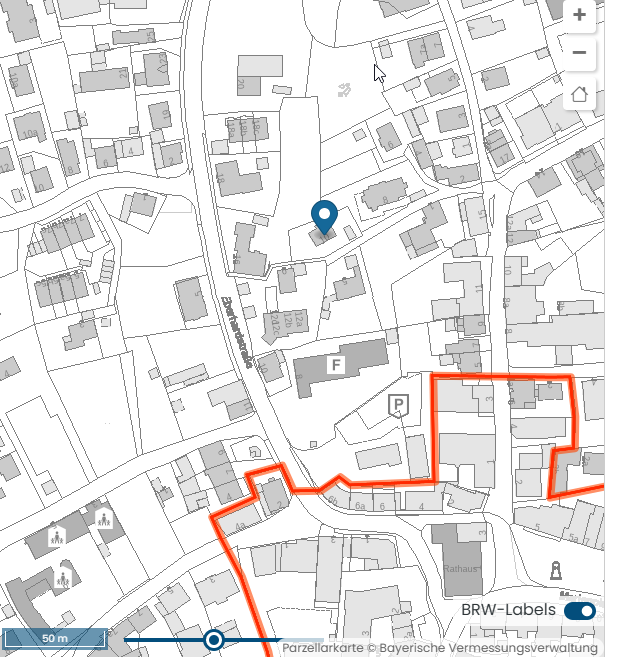The height and width of the screenshot is (657, 619).
Task: Zoom in on the map
Action: [x=580, y=15]
